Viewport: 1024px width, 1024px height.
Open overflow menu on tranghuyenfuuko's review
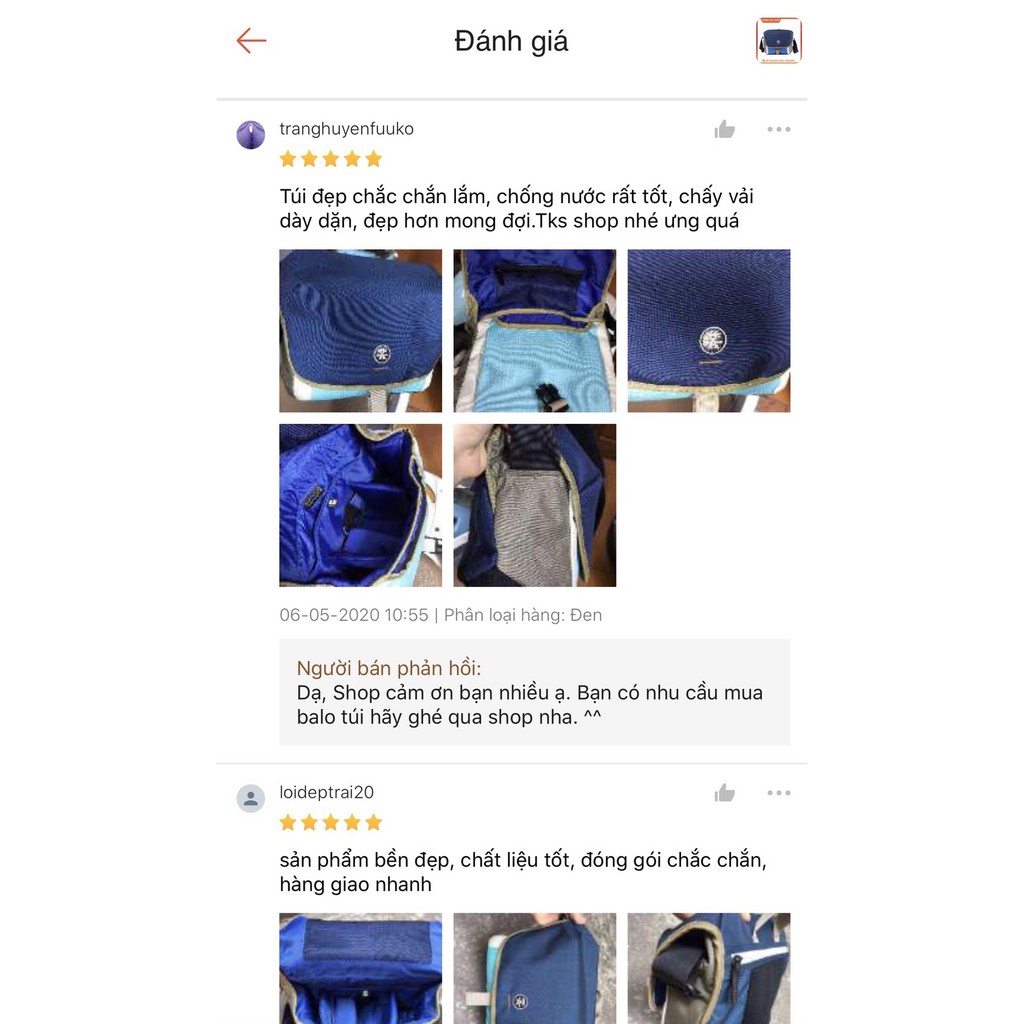coord(779,129)
